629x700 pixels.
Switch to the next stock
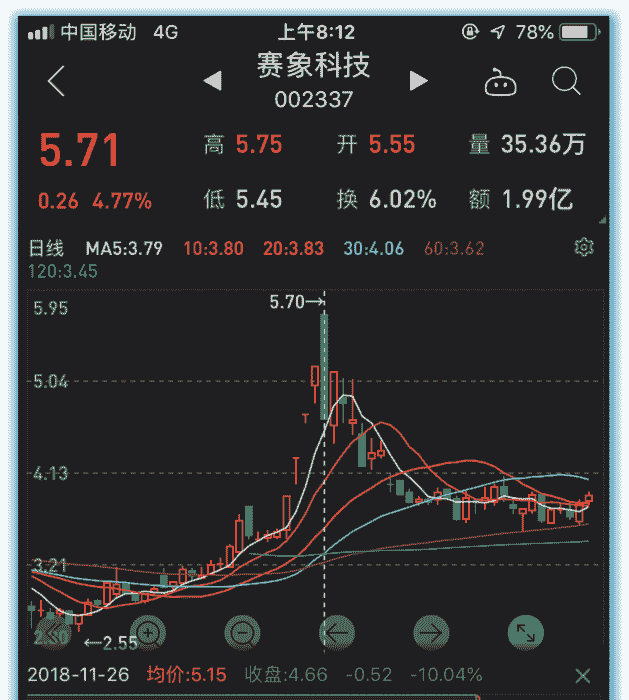(419, 81)
